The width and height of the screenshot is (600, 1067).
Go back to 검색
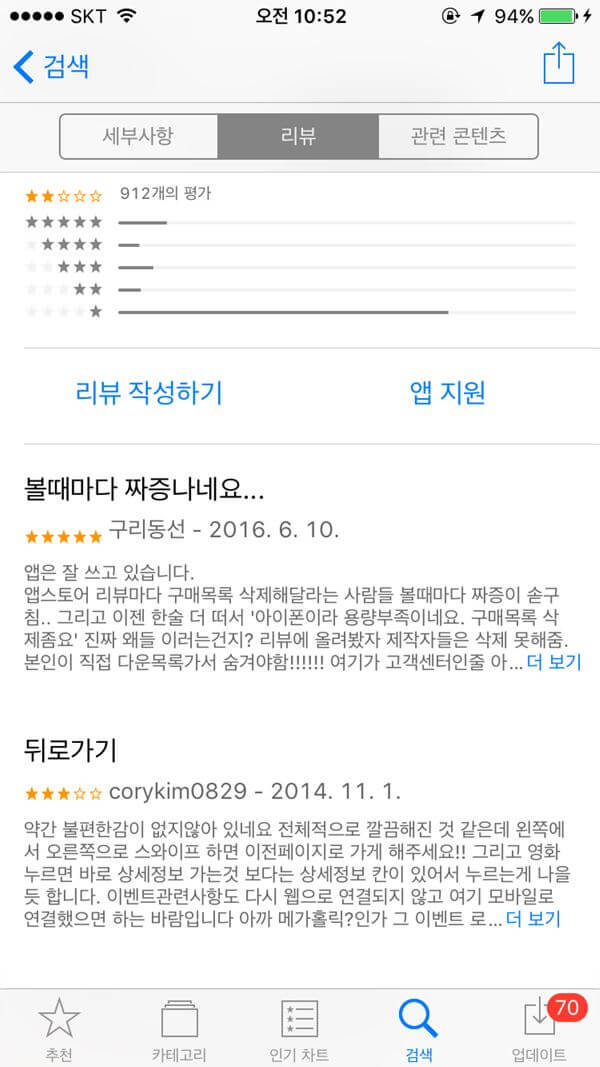52,67
